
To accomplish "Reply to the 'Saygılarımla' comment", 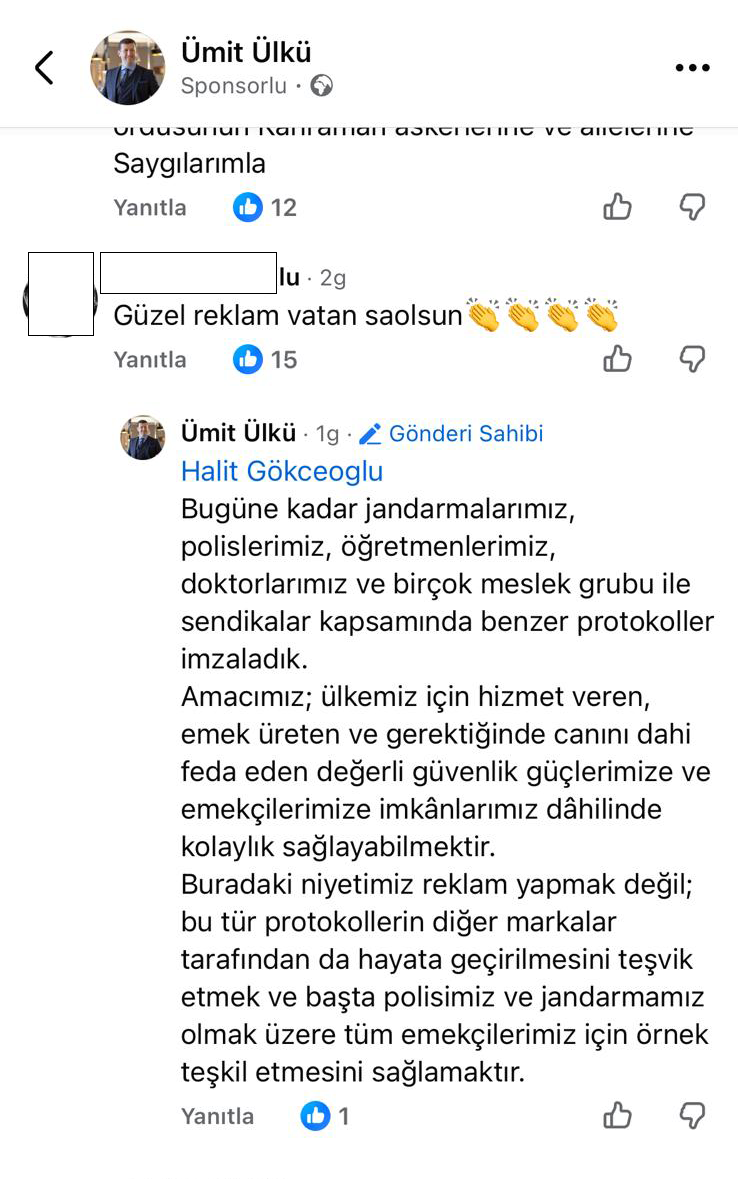I will tap(150, 208).
